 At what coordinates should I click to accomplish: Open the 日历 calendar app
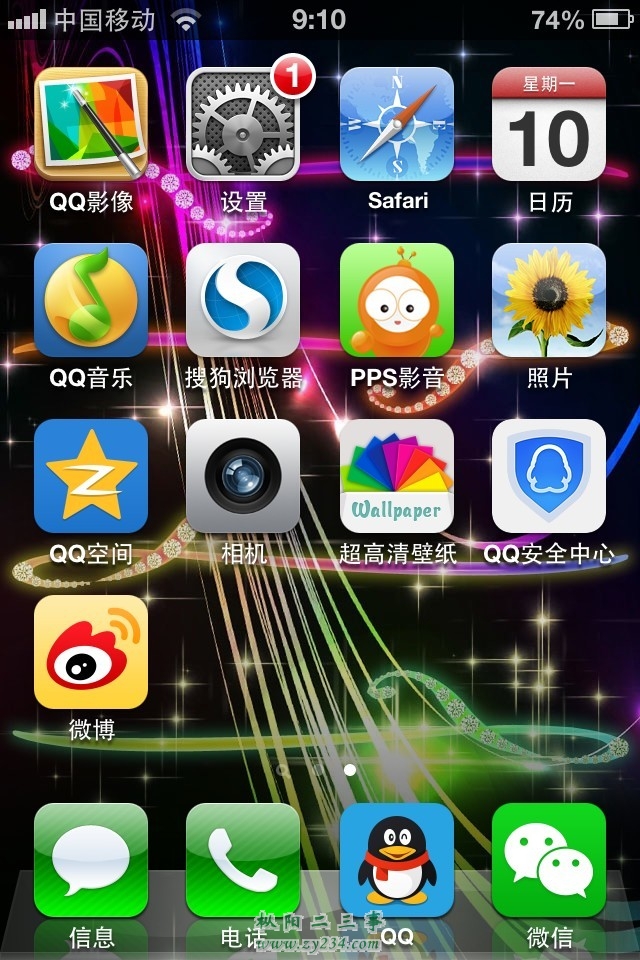549,124
